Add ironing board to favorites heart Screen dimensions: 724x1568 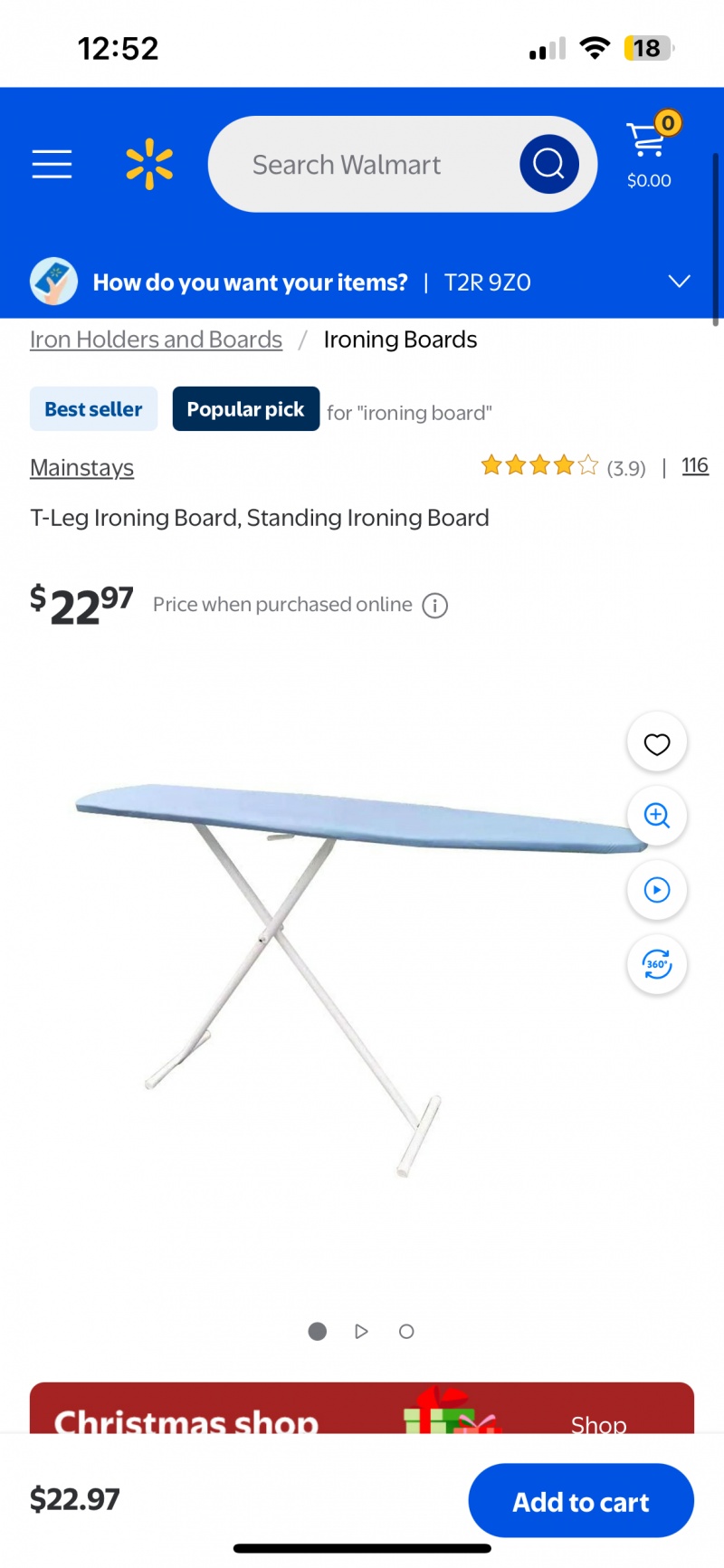pyautogui.click(x=656, y=743)
